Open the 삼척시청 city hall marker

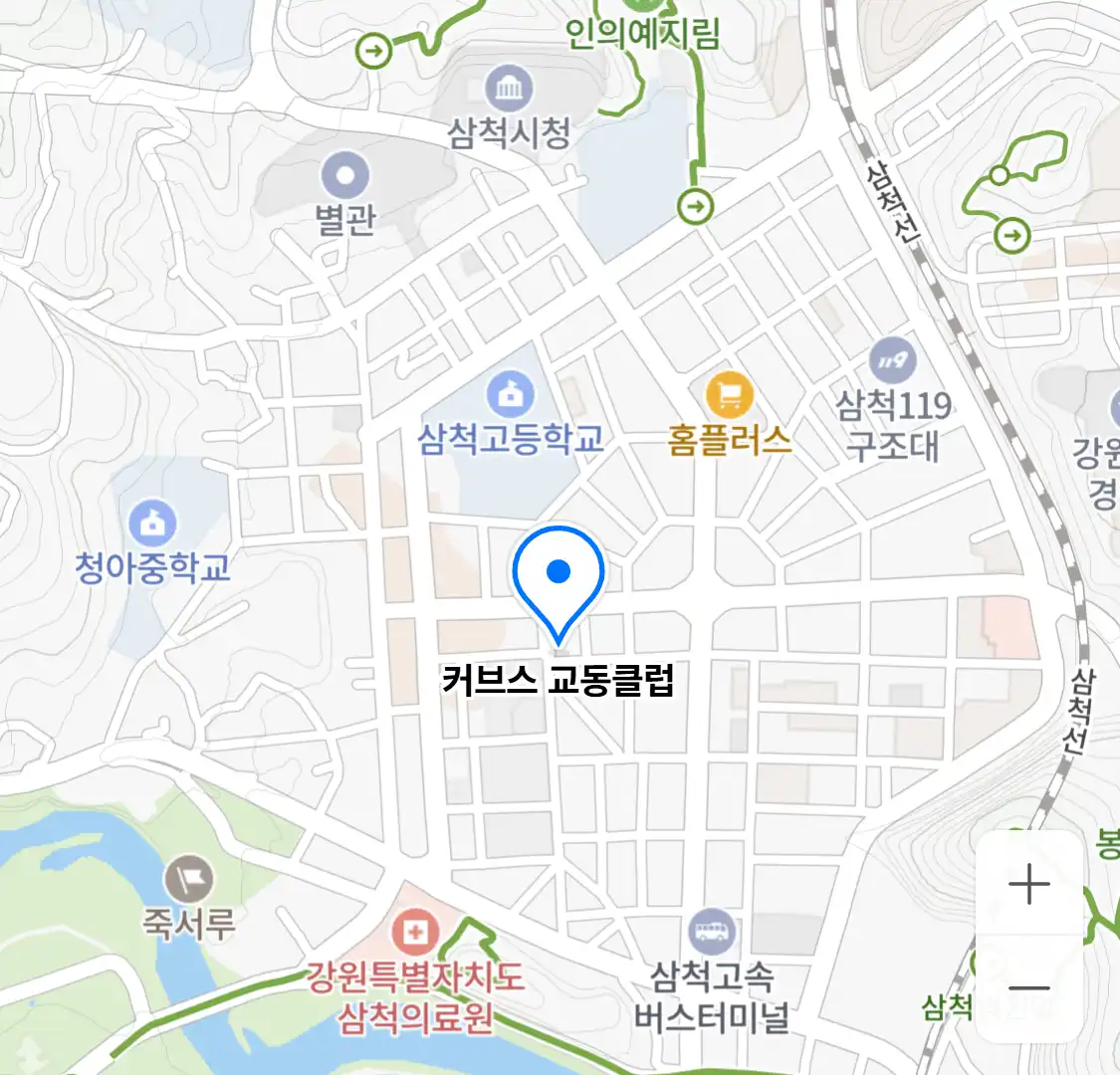509,91
